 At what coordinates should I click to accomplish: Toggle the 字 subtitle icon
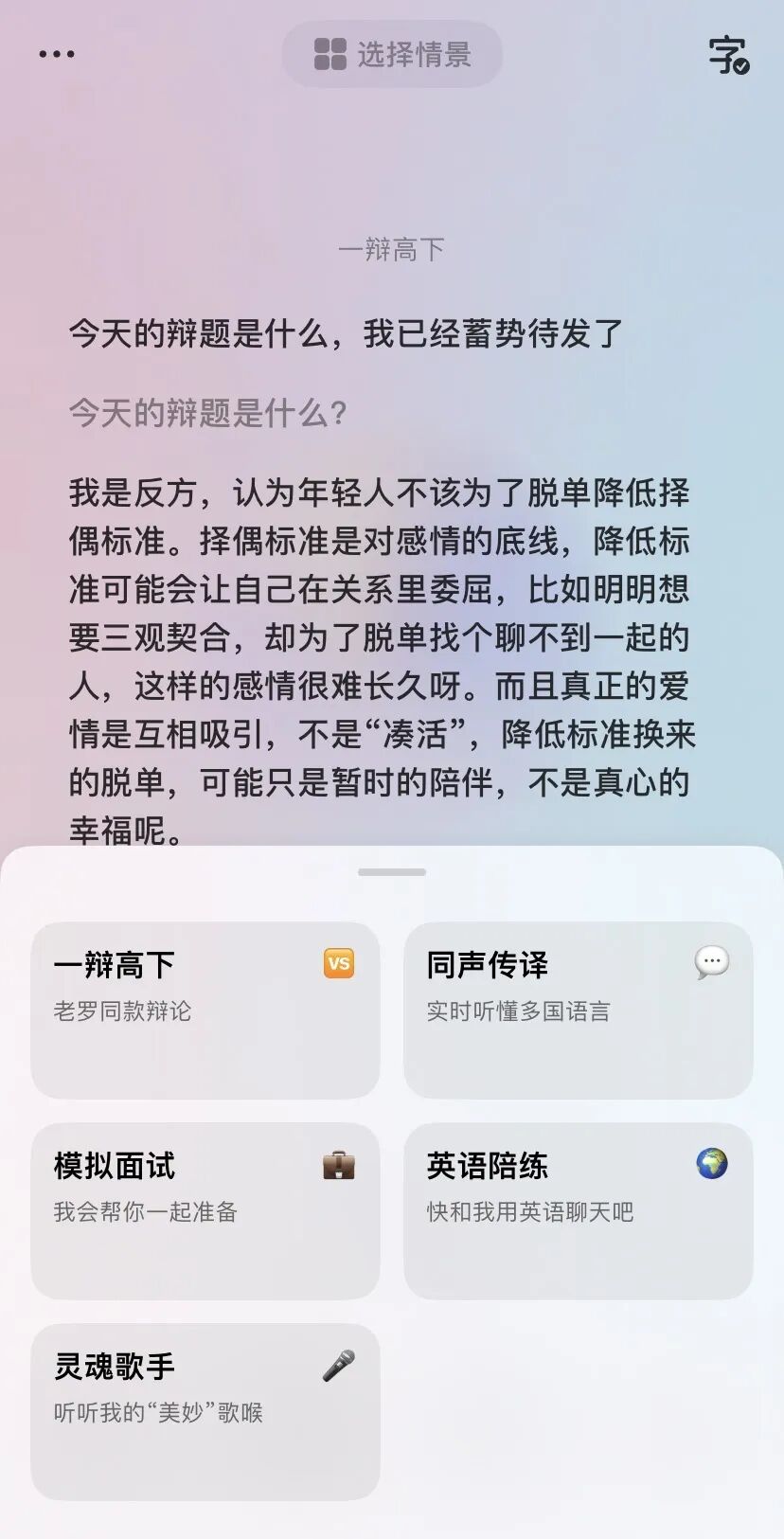(x=728, y=55)
